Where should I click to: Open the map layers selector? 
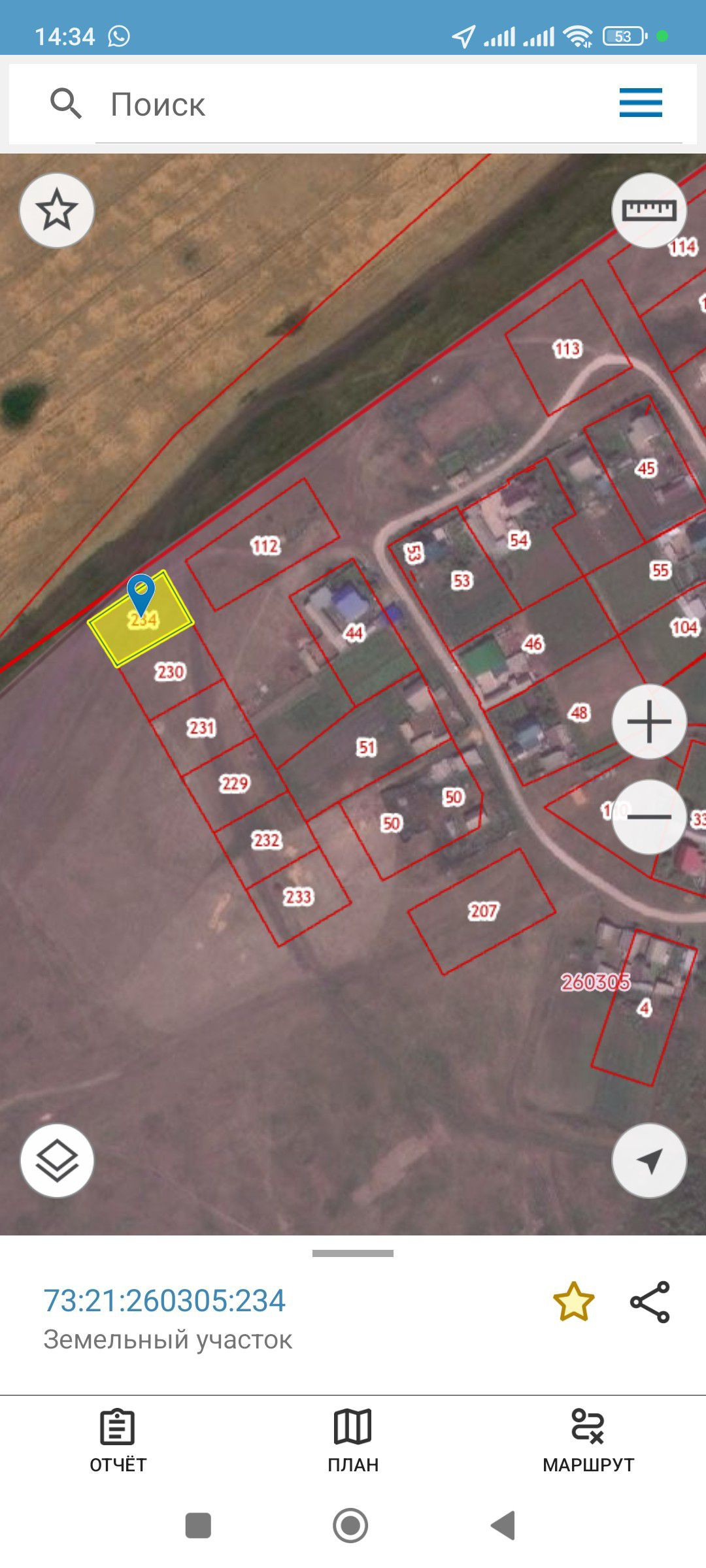tap(57, 1161)
